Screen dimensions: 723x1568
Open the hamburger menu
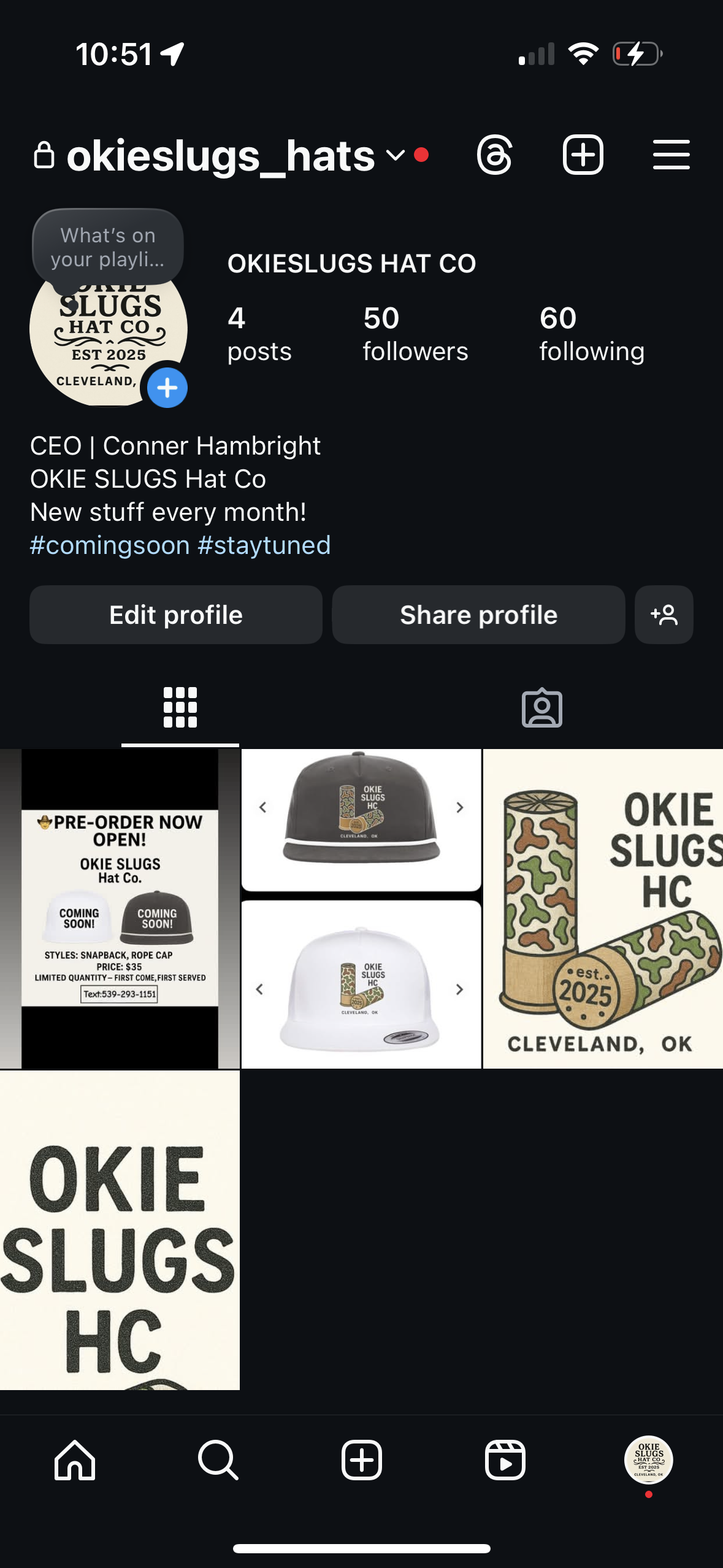(671, 155)
